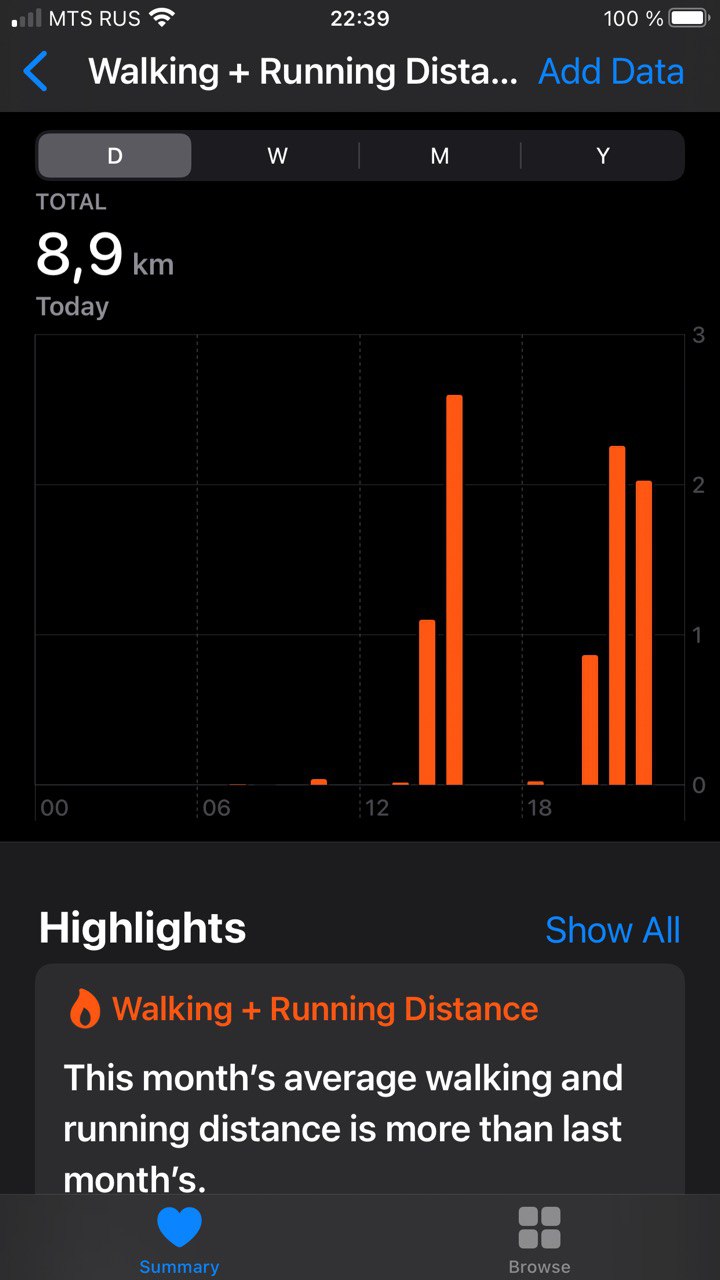This screenshot has height=1280, width=720.
Task: Select the D day view
Action: point(114,156)
